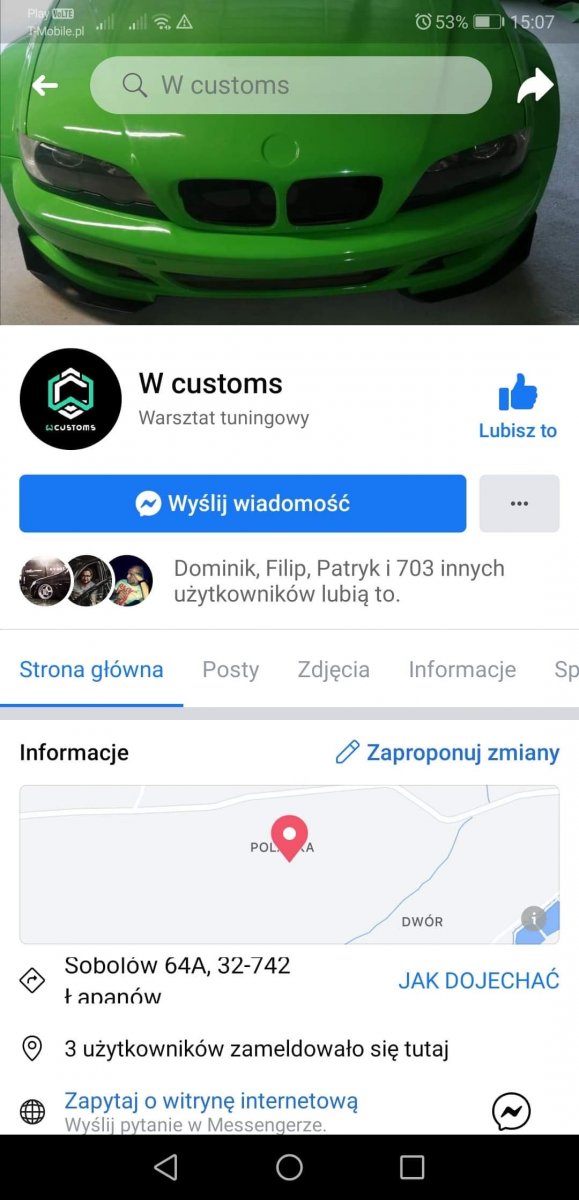The height and width of the screenshot is (1200, 579).
Task: Select the Strona główna tab
Action: pos(91,670)
